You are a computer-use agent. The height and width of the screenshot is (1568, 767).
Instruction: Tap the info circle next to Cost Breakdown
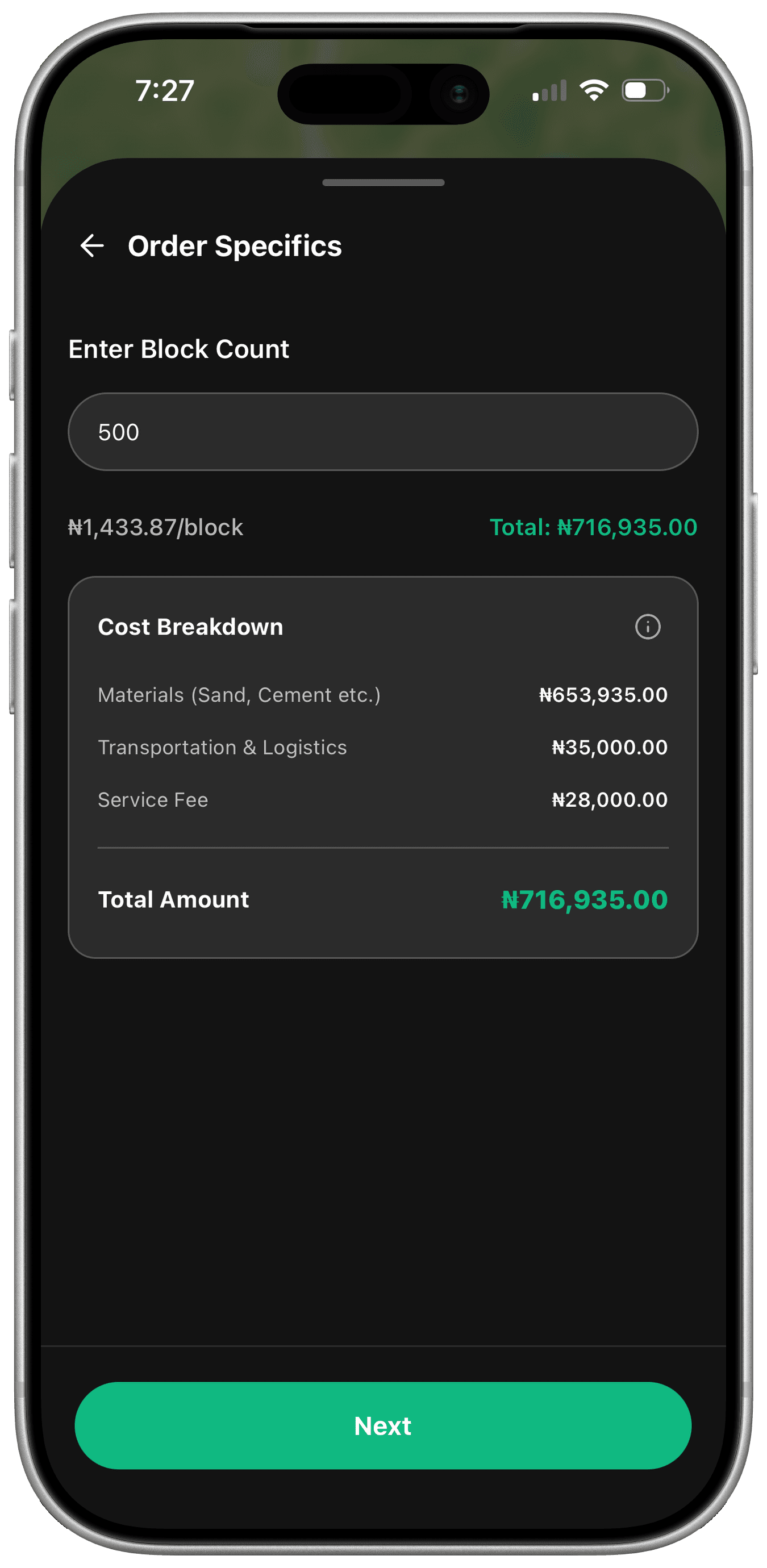click(647, 627)
